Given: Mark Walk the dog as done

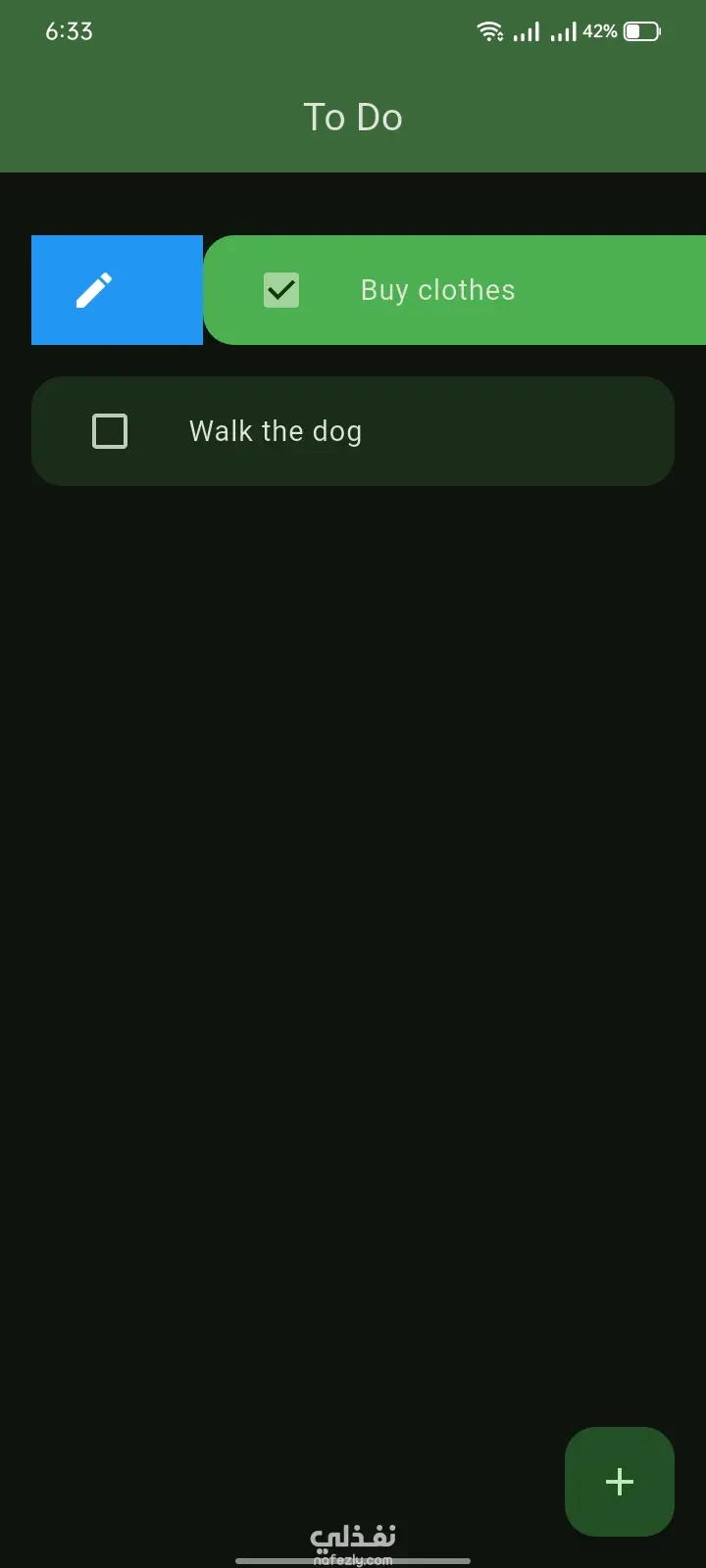Looking at the screenshot, I should [x=110, y=431].
